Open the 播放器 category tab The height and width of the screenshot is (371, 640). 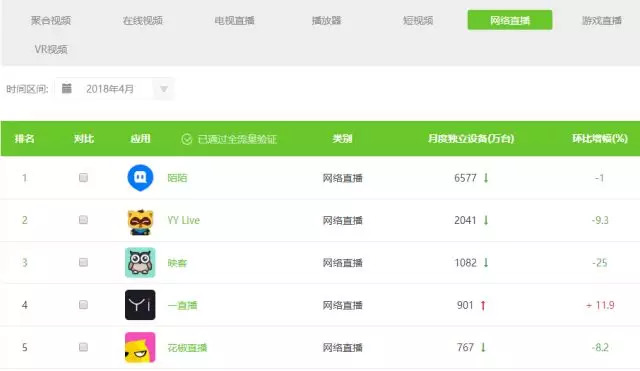tap(326, 20)
